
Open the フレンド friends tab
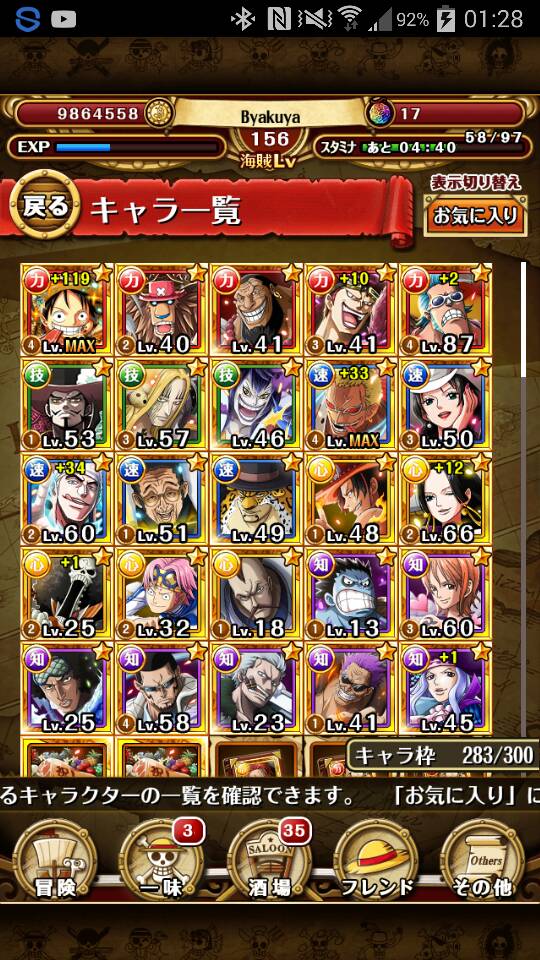[376, 861]
